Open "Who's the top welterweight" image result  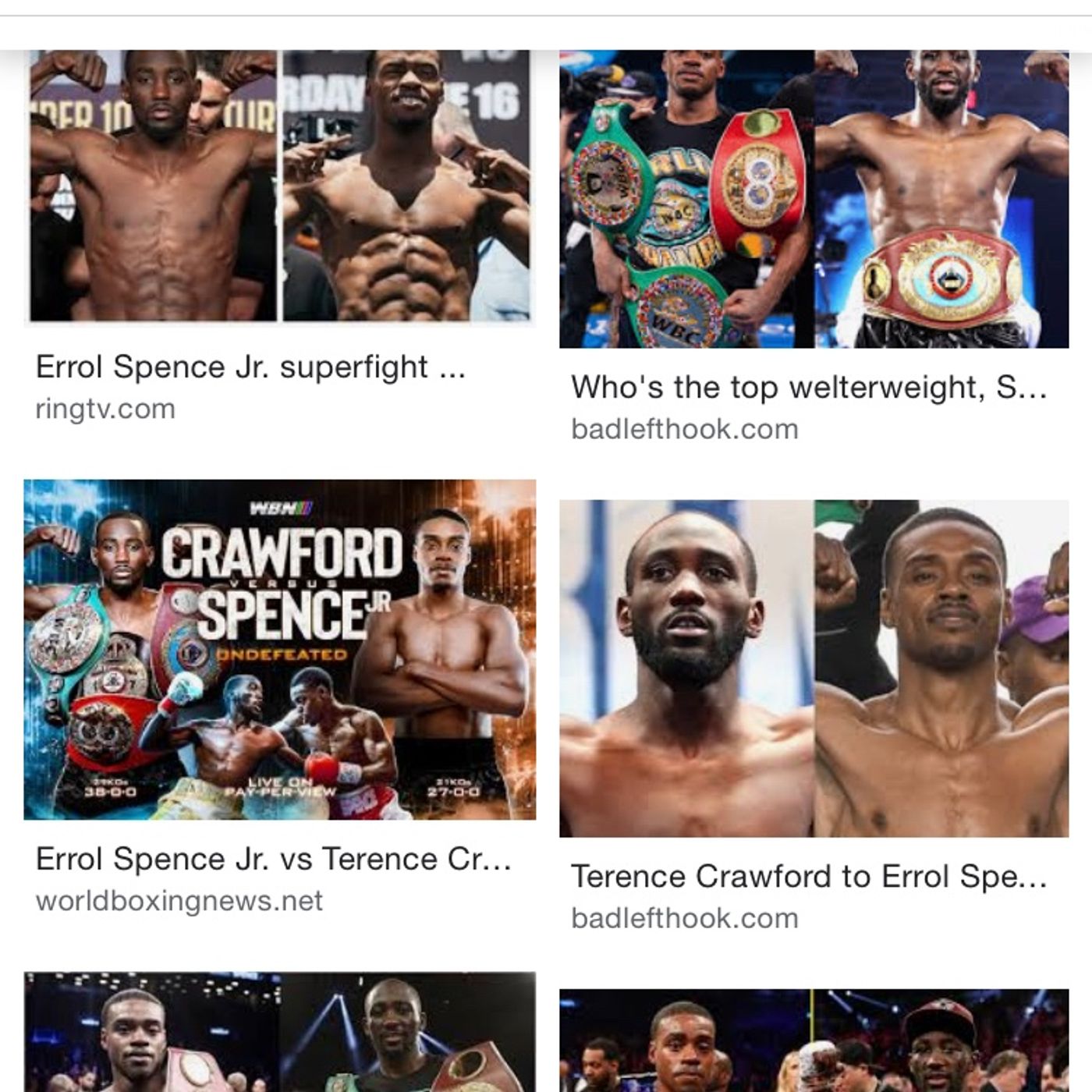pyautogui.click(x=814, y=200)
